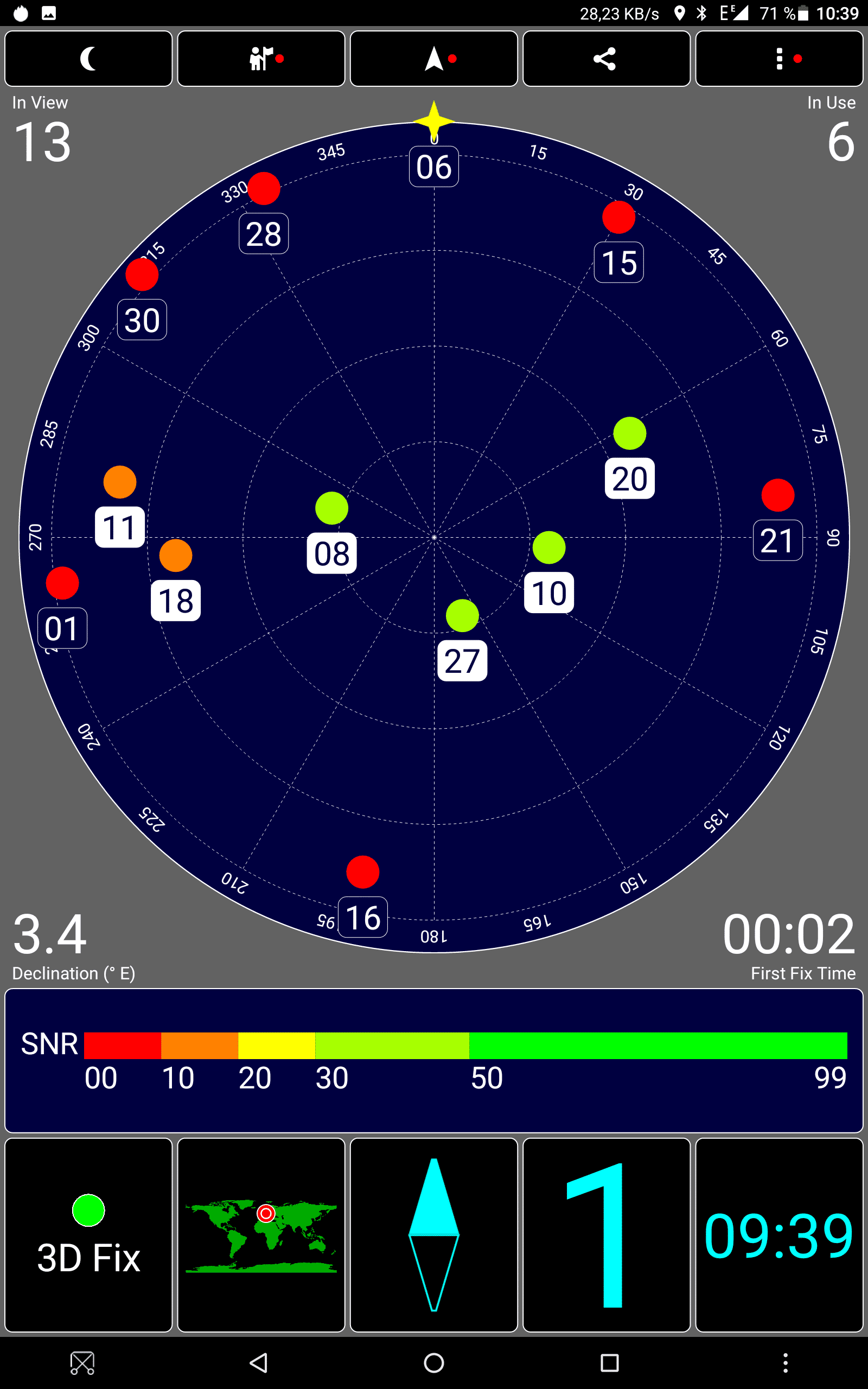Toggle night mode with the moon button
This screenshot has height=1389, width=868.
[x=88, y=59]
